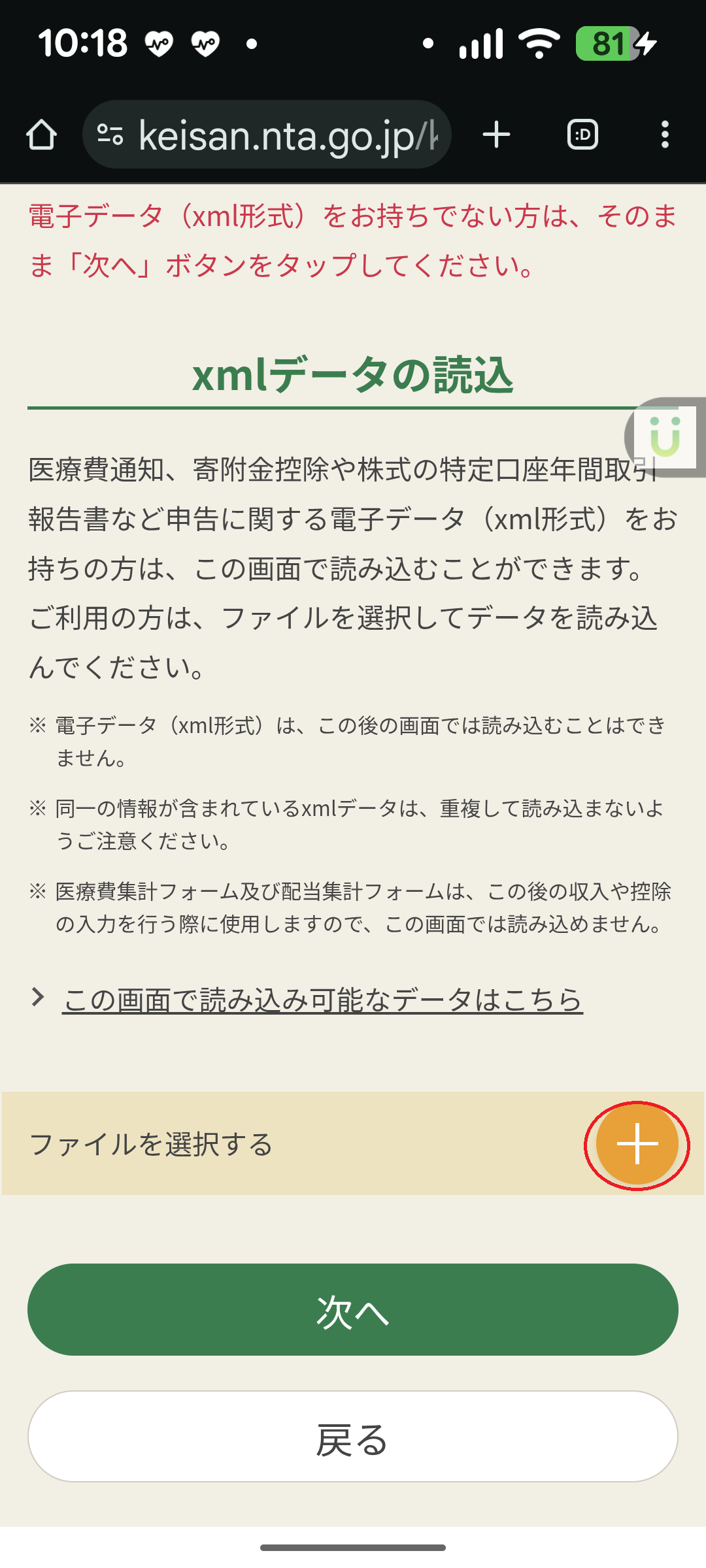
Task: Go back with the 戻る button
Action: click(x=353, y=1437)
